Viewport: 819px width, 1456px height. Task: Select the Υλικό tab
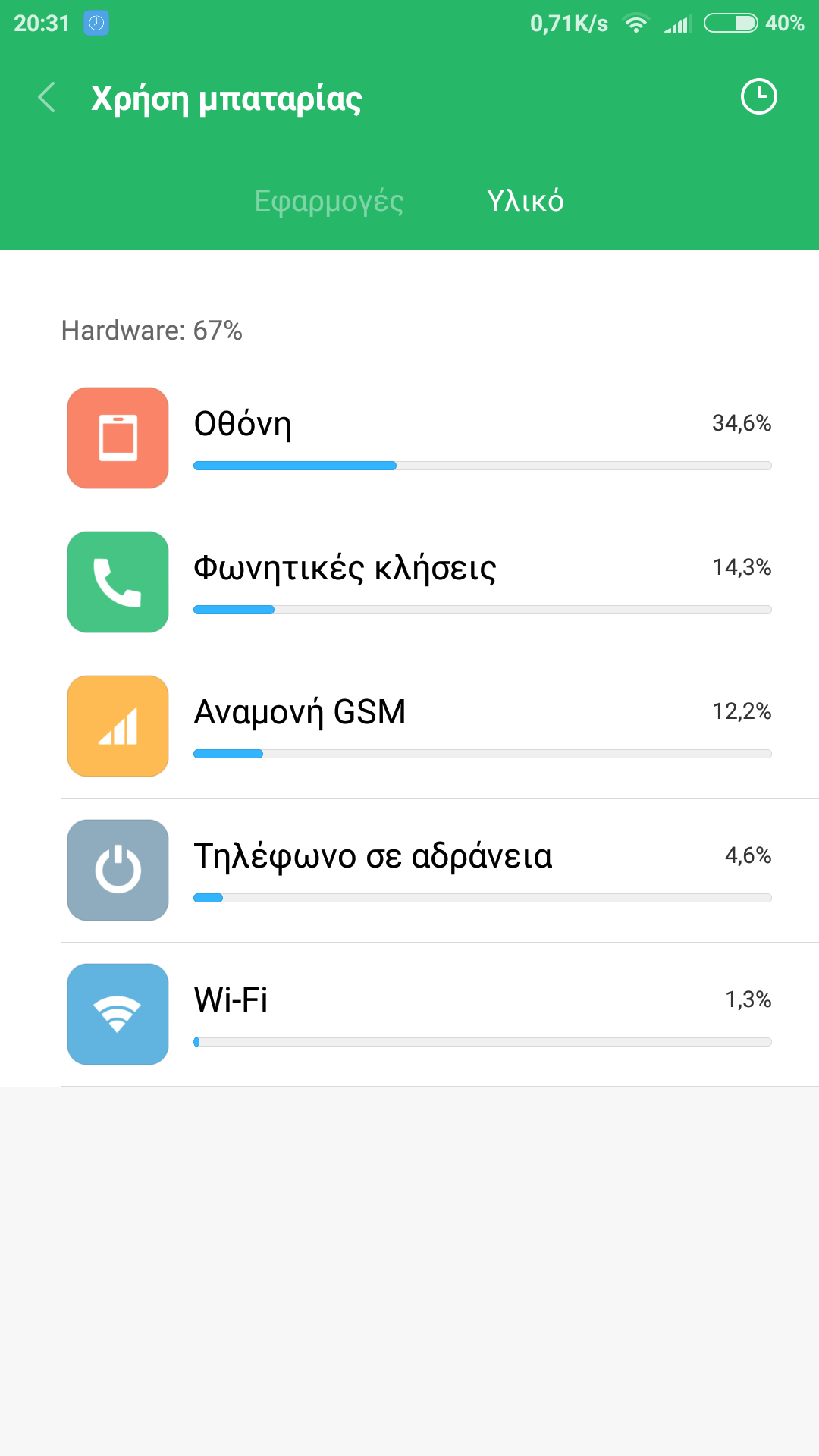click(x=525, y=201)
